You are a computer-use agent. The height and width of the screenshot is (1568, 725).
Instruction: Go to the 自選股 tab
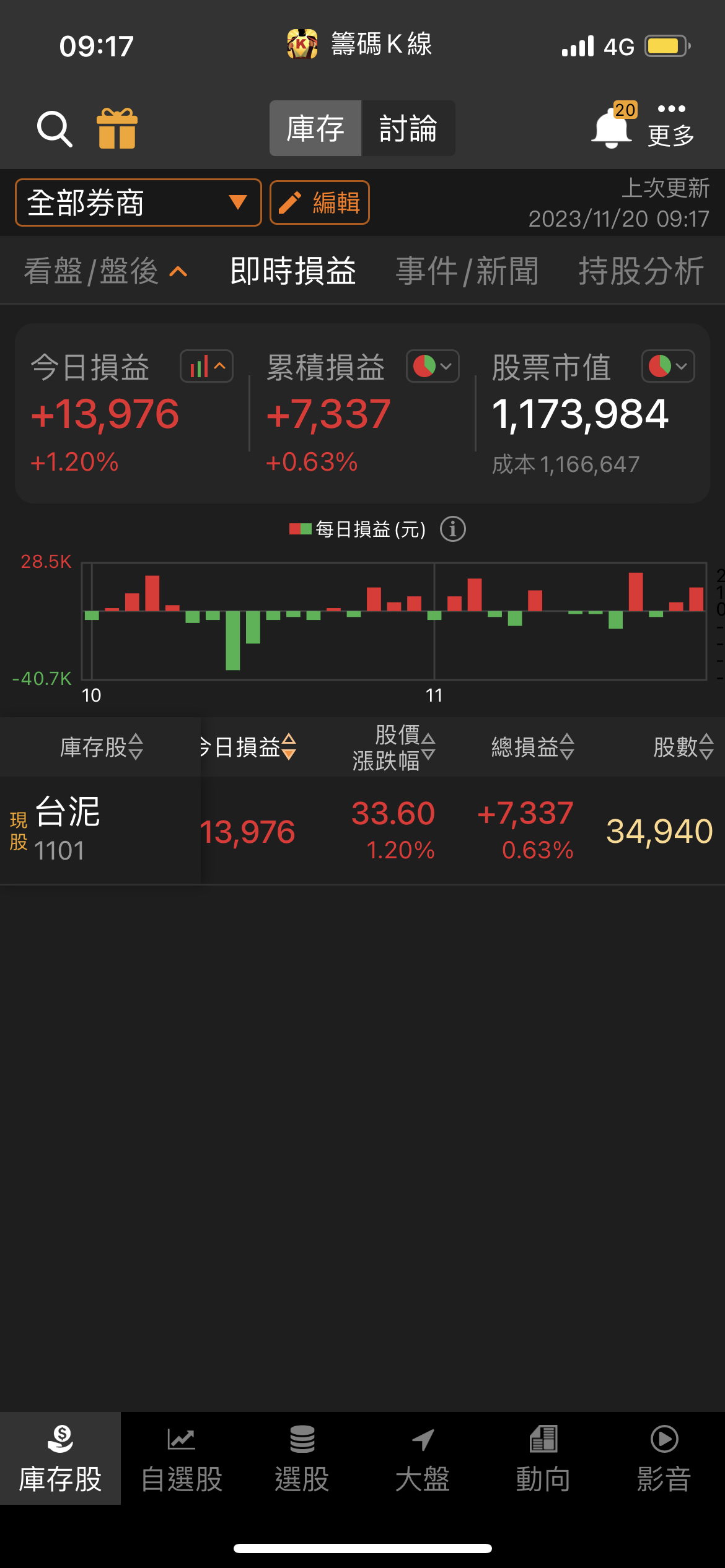[181, 1459]
